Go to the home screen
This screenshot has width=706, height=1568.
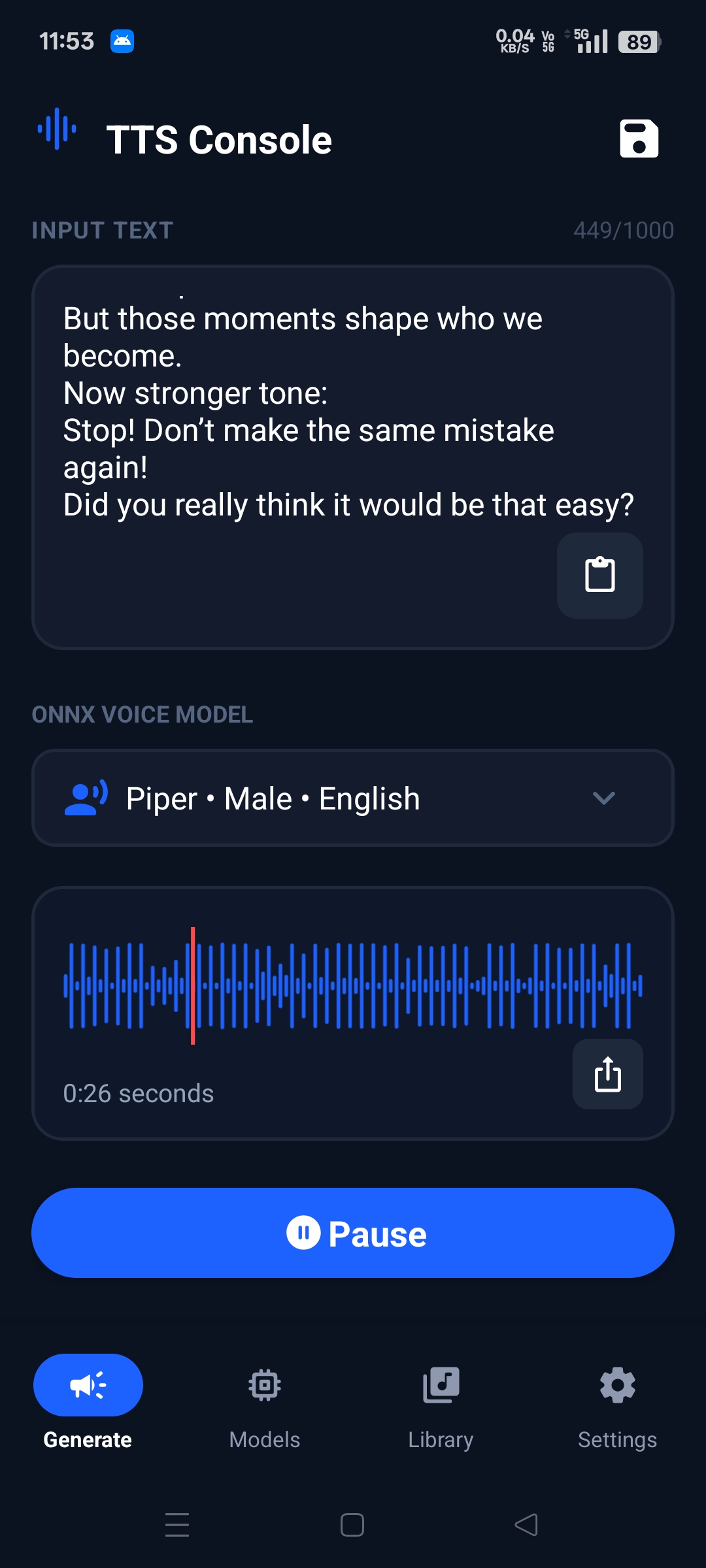[352, 1525]
